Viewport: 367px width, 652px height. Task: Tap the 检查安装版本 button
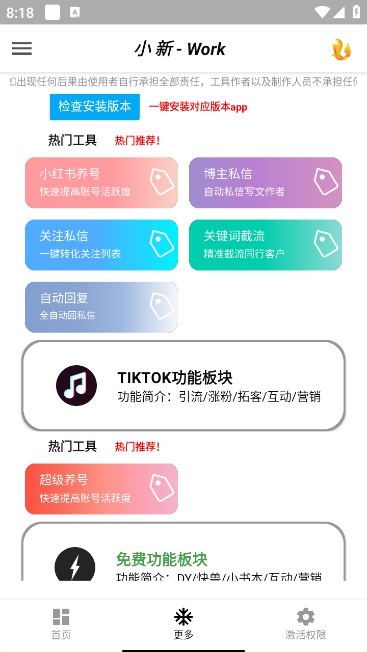pos(95,107)
